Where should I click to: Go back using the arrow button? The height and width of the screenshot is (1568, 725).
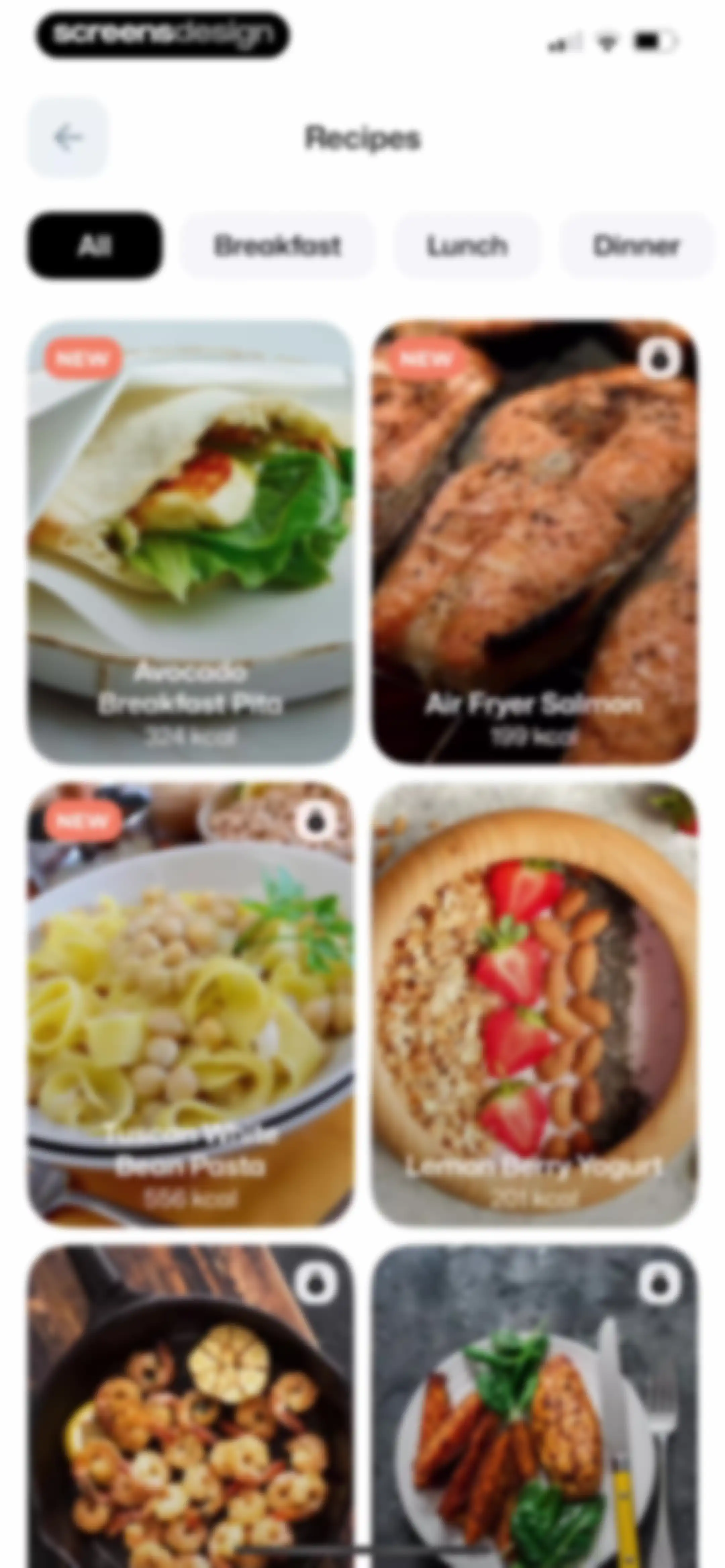coord(67,138)
